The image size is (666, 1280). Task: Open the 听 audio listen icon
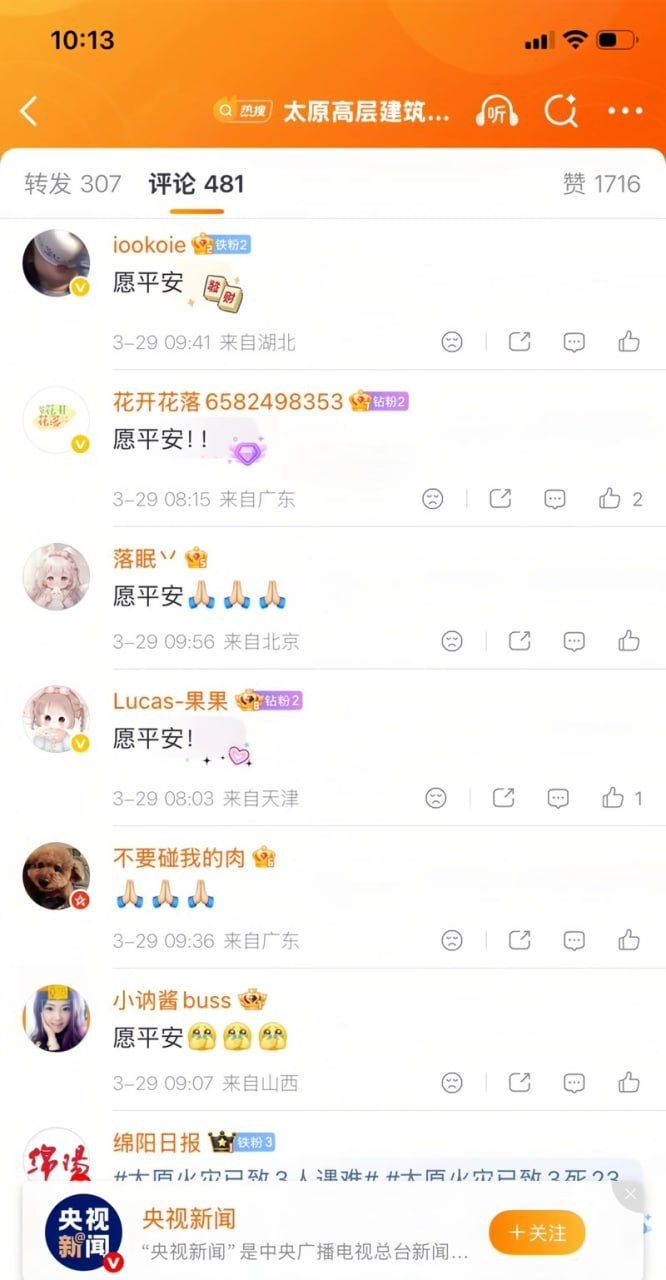coord(497,111)
